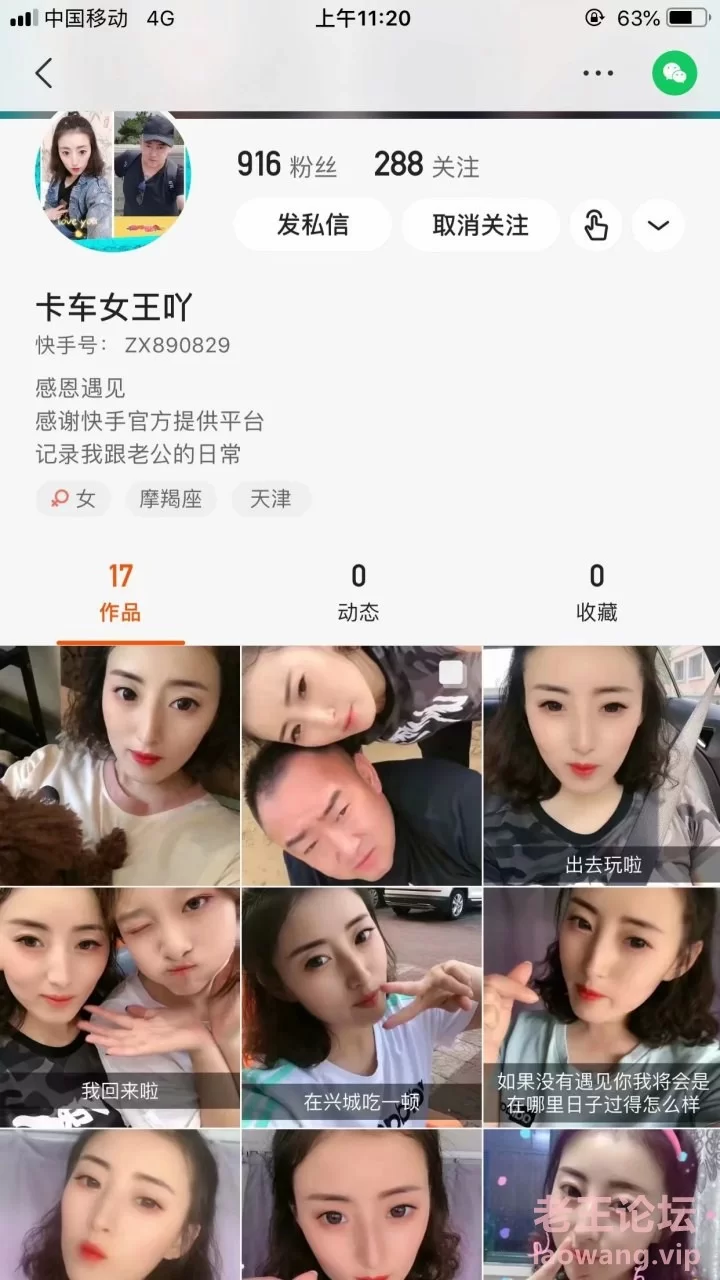Go back using the top-left arrow
The height and width of the screenshot is (1280, 720).
44,73
